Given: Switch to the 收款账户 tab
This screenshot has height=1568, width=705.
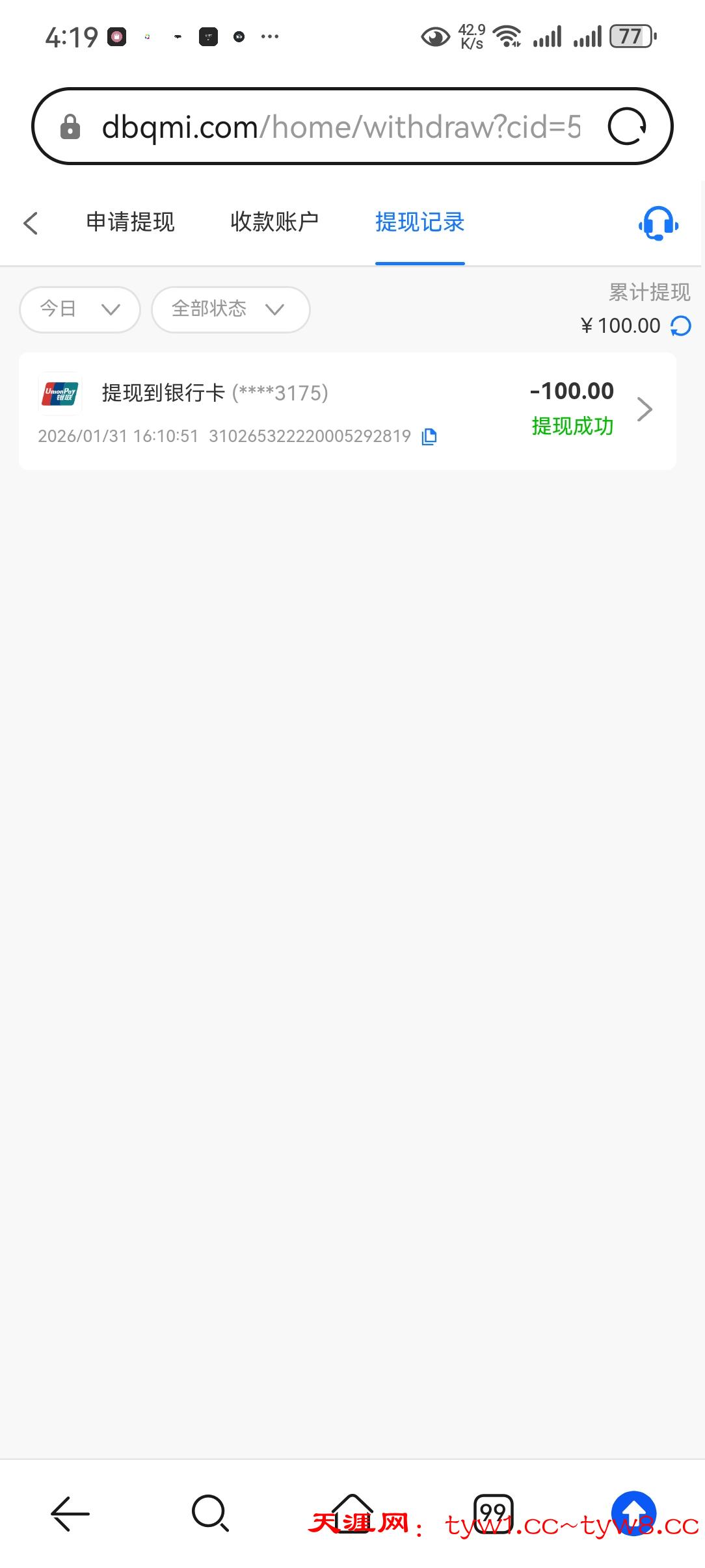Looking at the screenshot, I should [274, 222].
